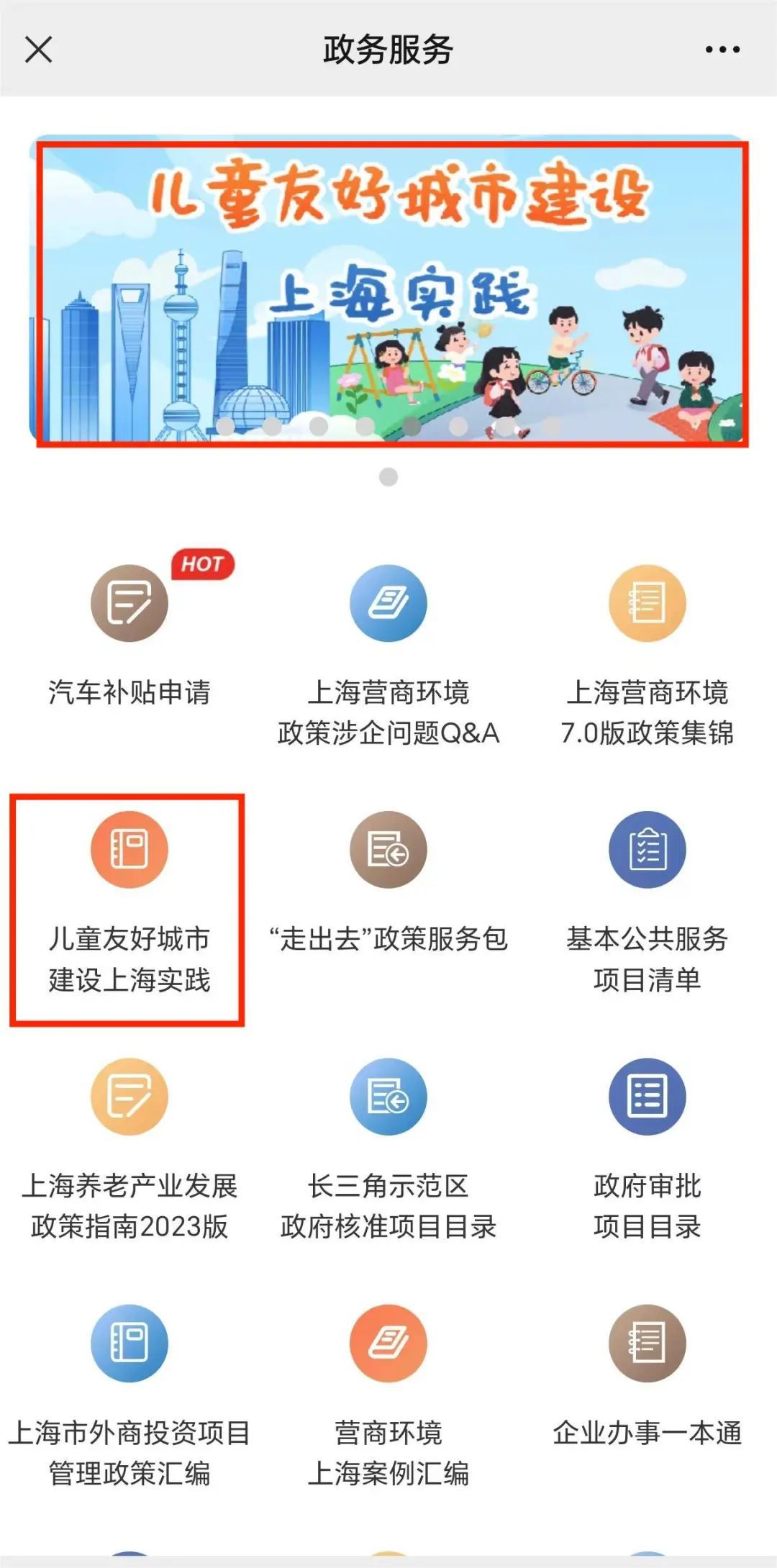777x1568 pixels.
Task: Open “走出去”政策服务包
Action: click(388, 850)
